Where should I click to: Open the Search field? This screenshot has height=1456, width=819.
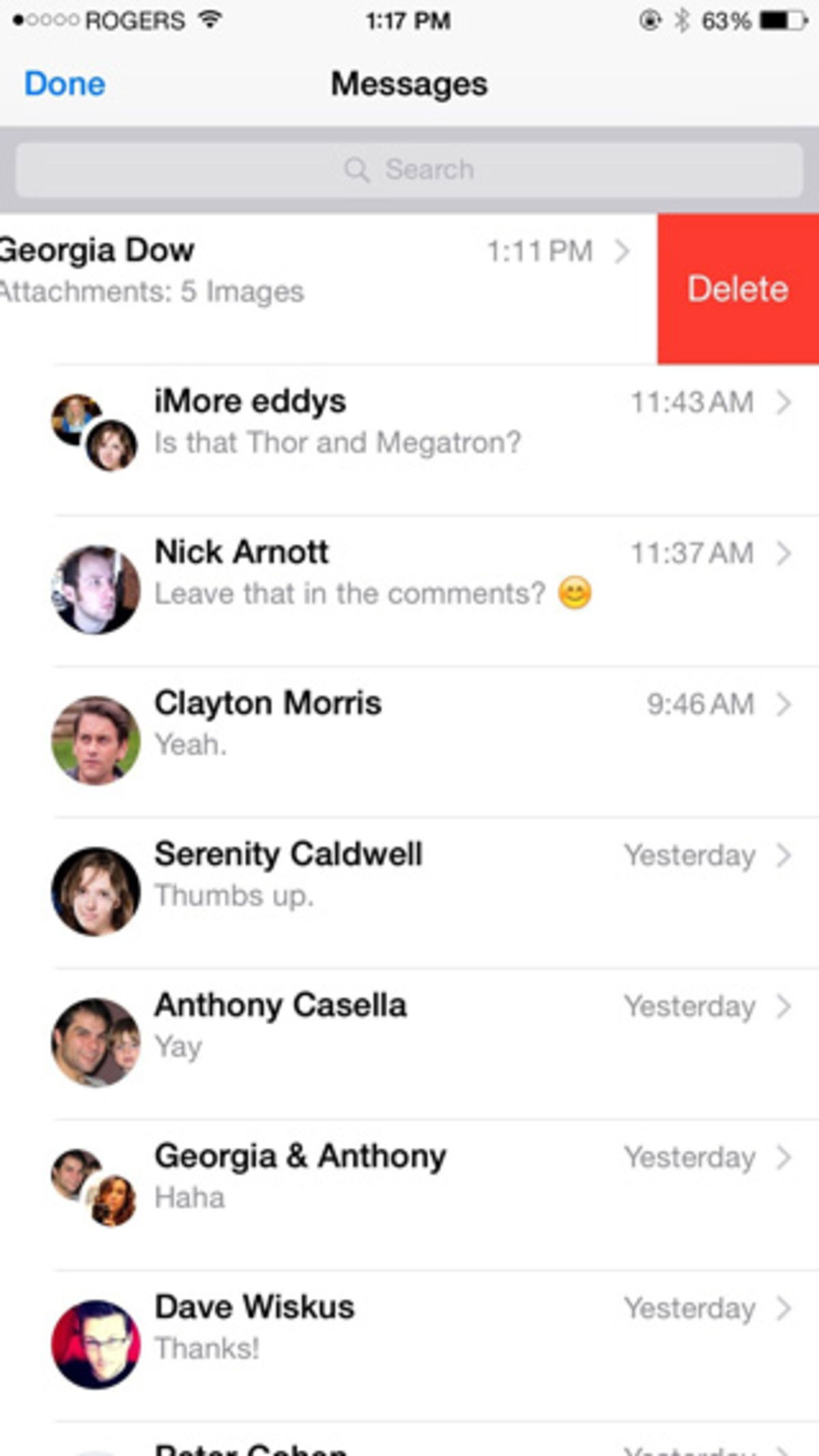pos(409,169)
